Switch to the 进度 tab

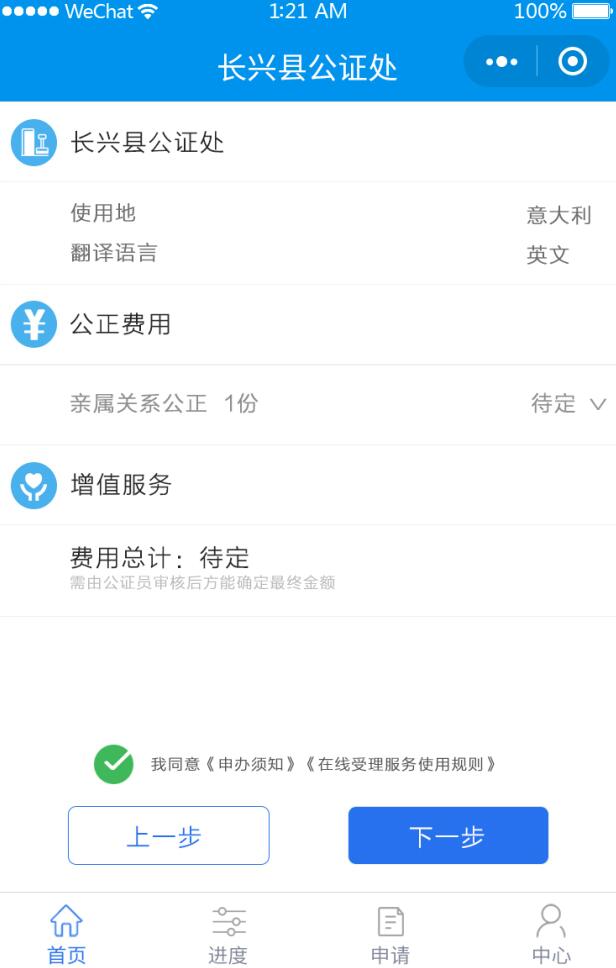point(228,933)
